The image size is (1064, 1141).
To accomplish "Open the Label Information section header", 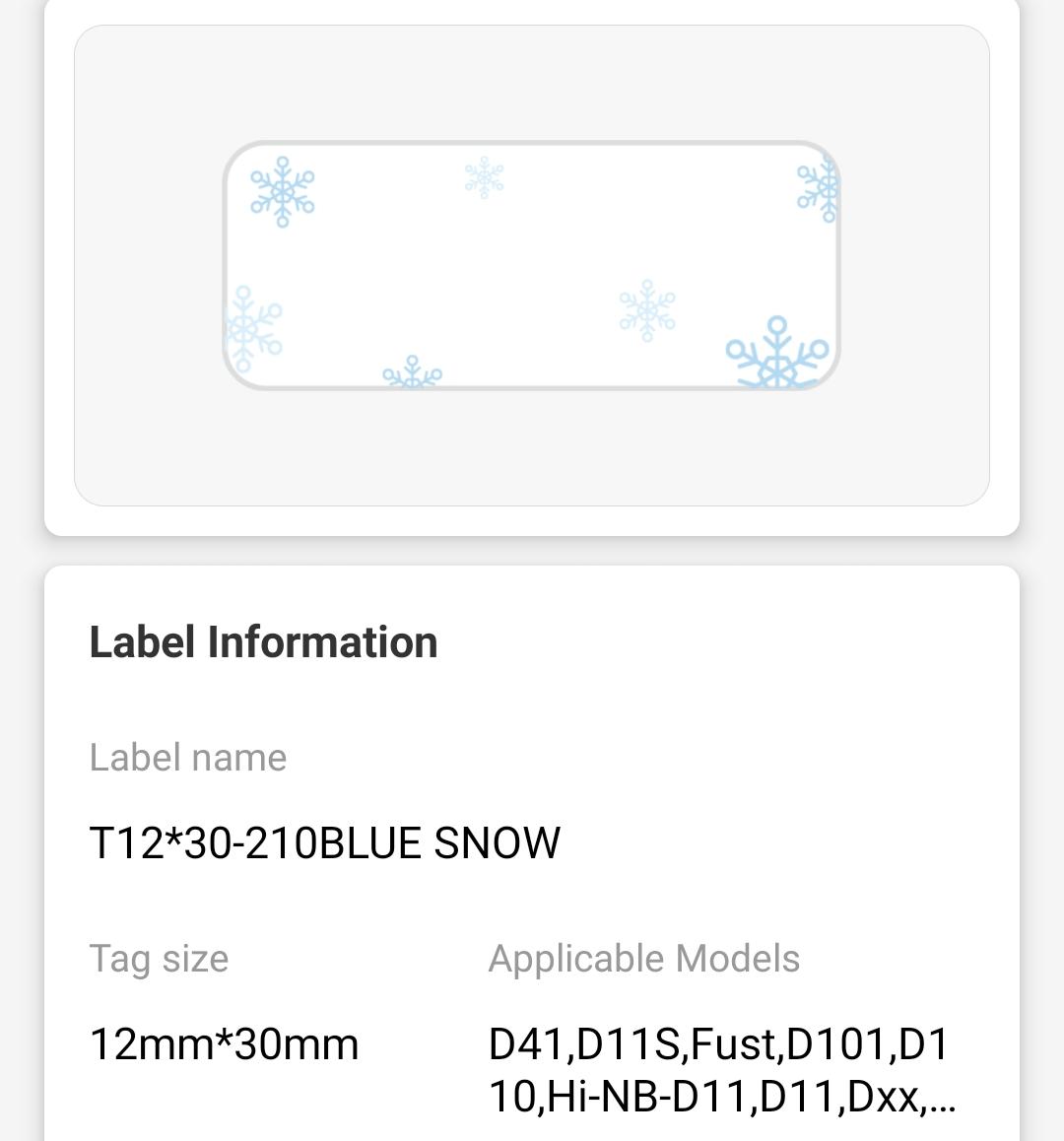I will [x=263, y=640].
